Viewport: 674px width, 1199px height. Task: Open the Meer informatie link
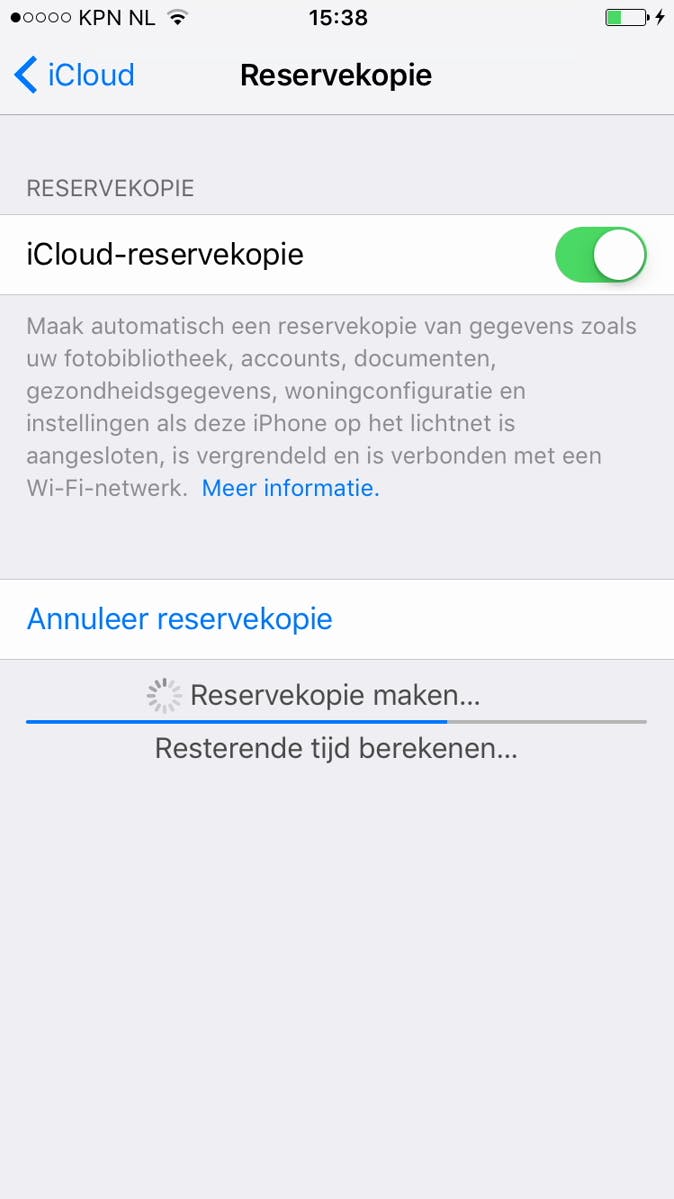(x=290, y=489)
